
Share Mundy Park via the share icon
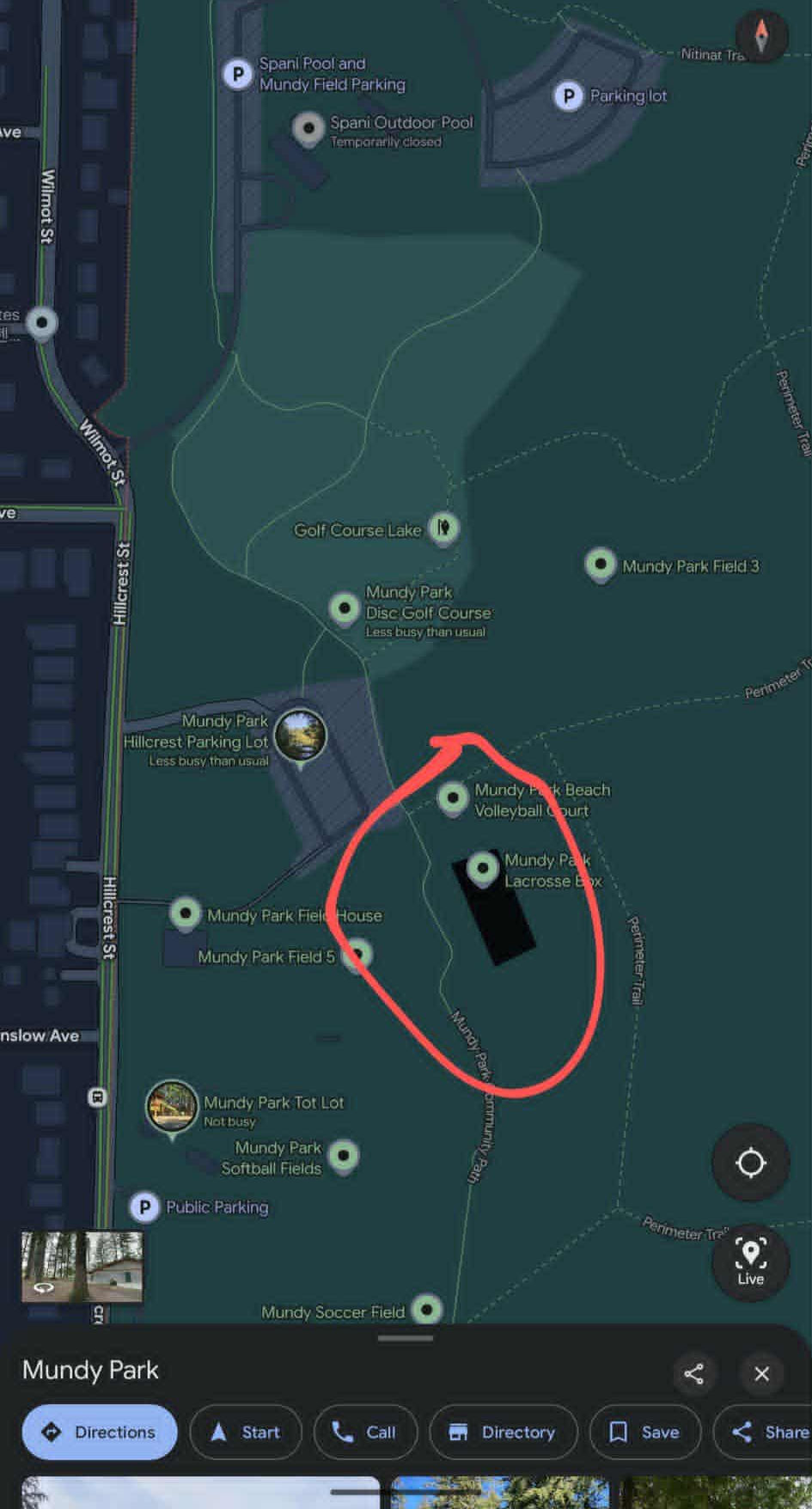tap(693, 1373)
